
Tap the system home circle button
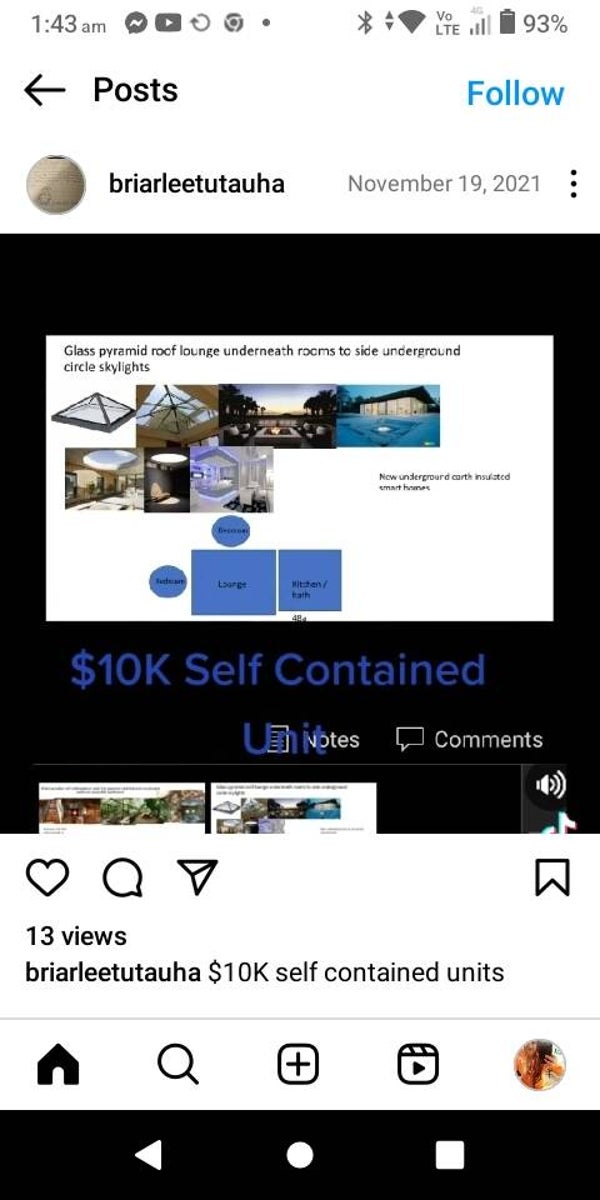[299, 1155]
